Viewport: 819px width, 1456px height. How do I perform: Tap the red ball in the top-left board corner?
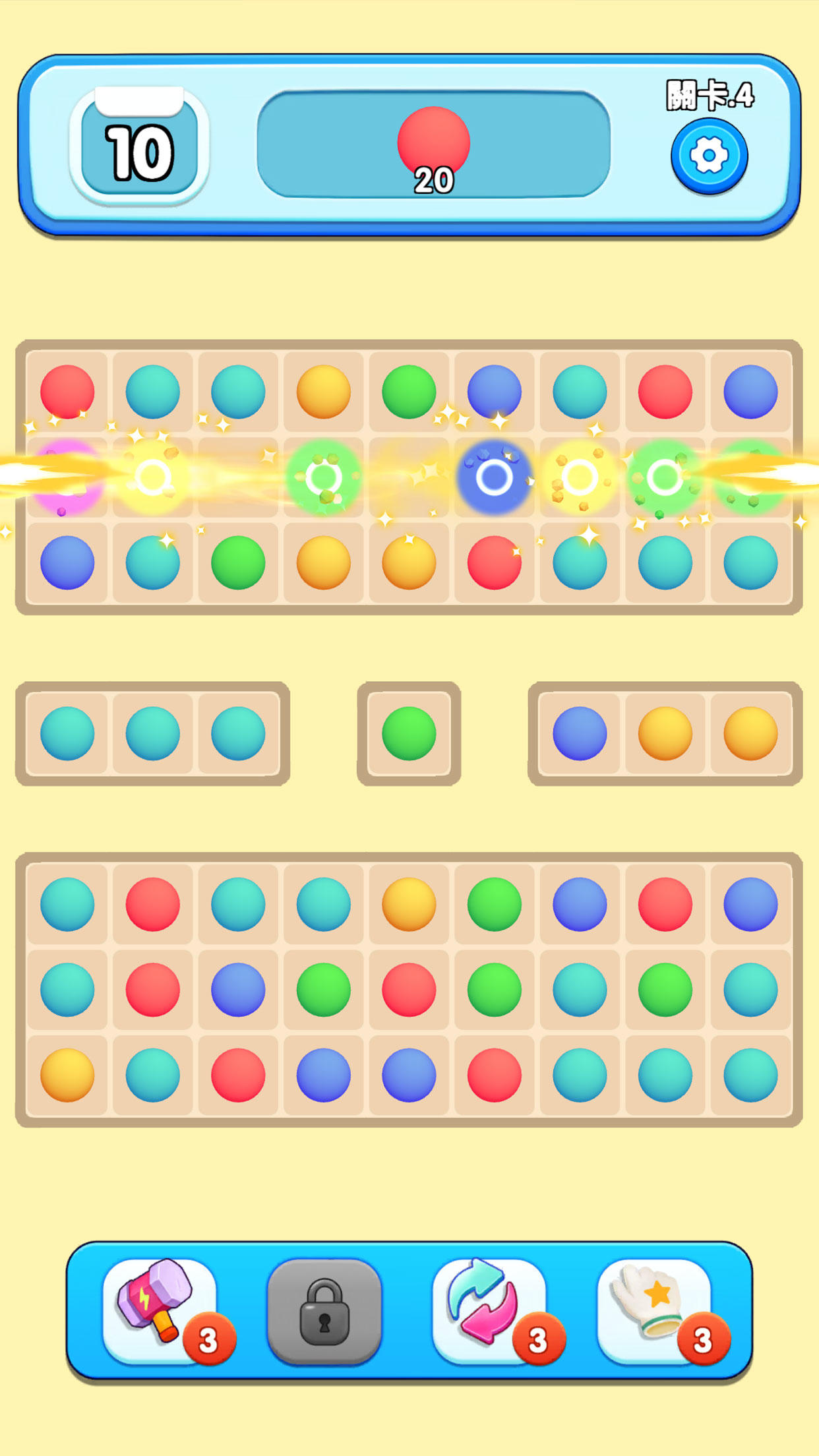point(67,390)
